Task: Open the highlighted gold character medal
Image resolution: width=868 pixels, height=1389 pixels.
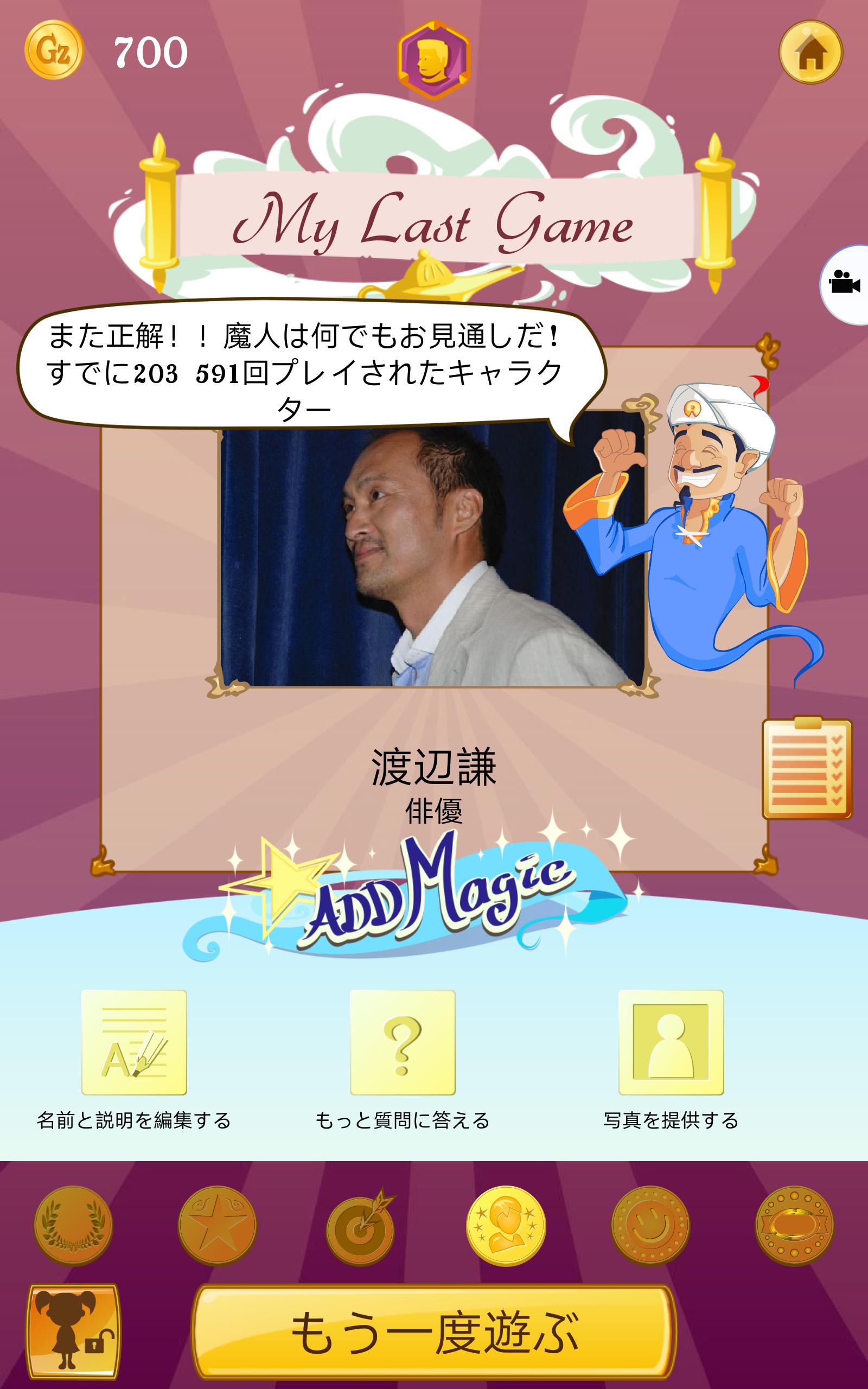Action: [x=506, y=1225]
